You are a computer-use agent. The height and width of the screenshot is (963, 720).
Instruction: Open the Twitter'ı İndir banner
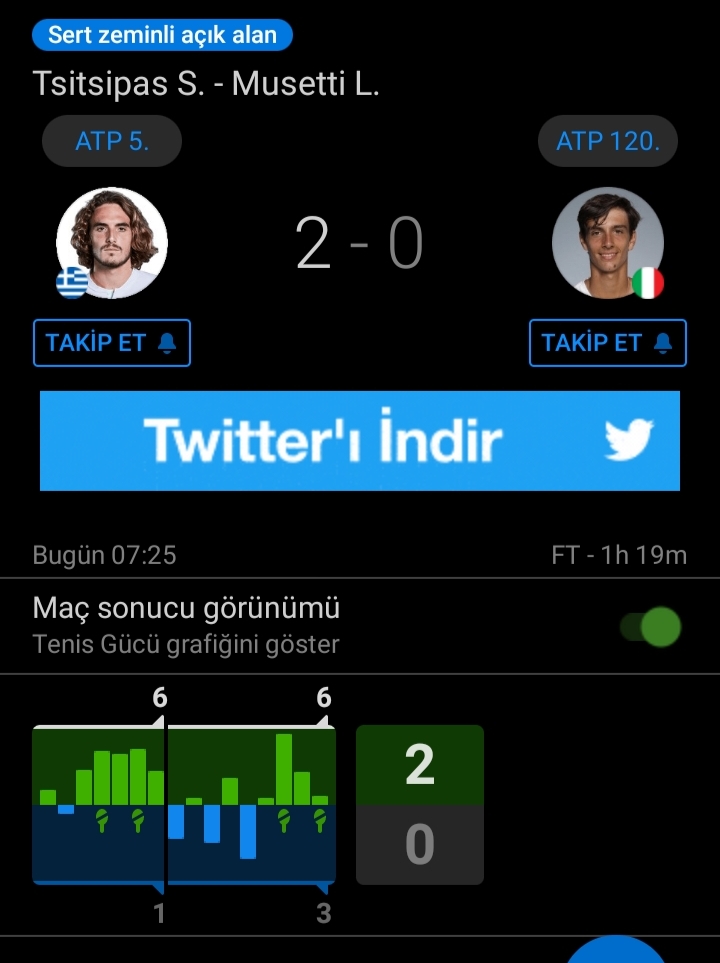(359, 441)
